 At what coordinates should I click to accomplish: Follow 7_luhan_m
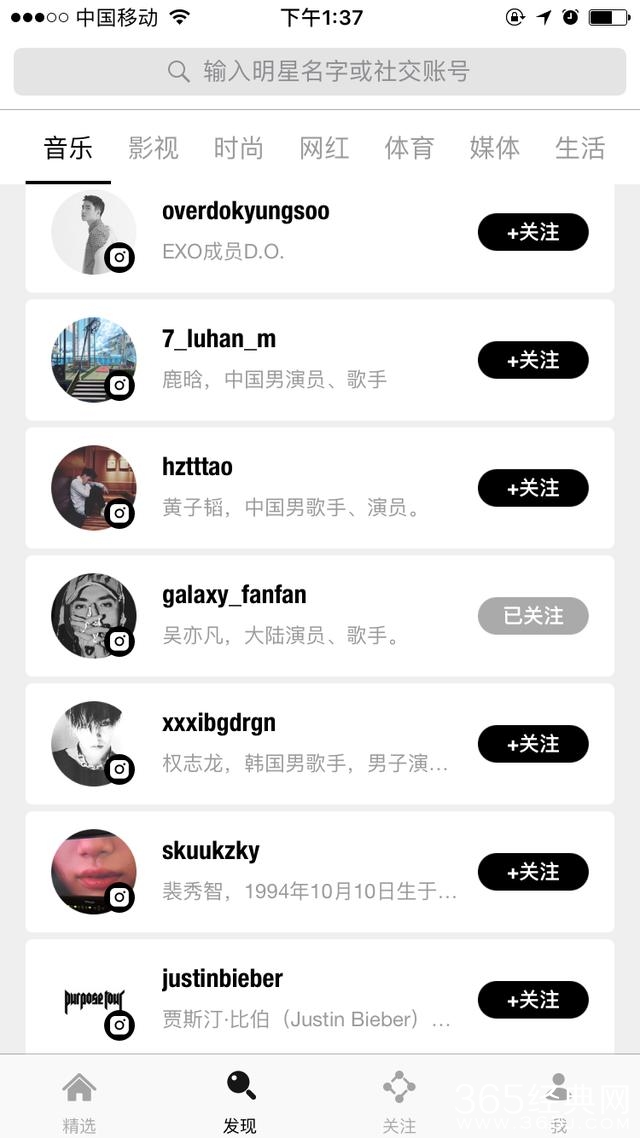[533, 360]
